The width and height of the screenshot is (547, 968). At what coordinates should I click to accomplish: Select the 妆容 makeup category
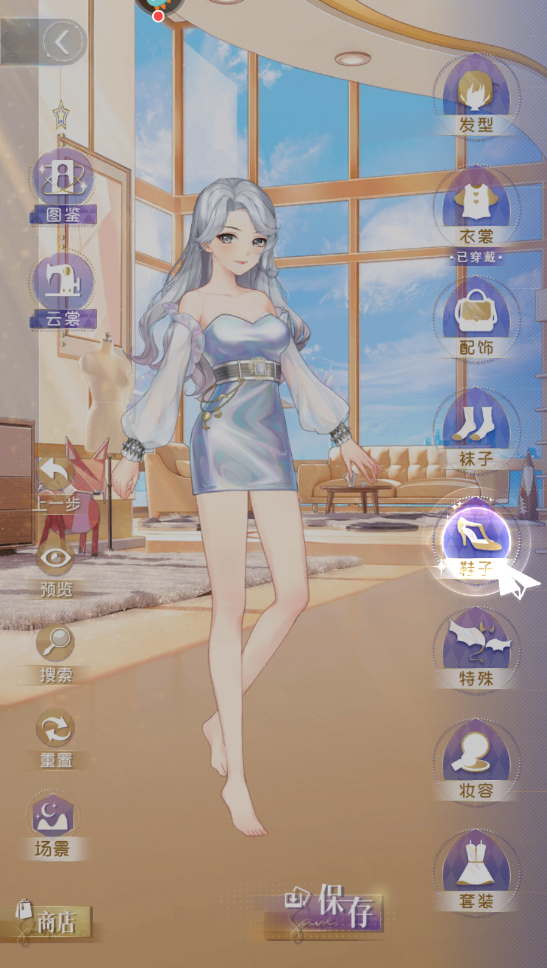(x=477, y=761)
